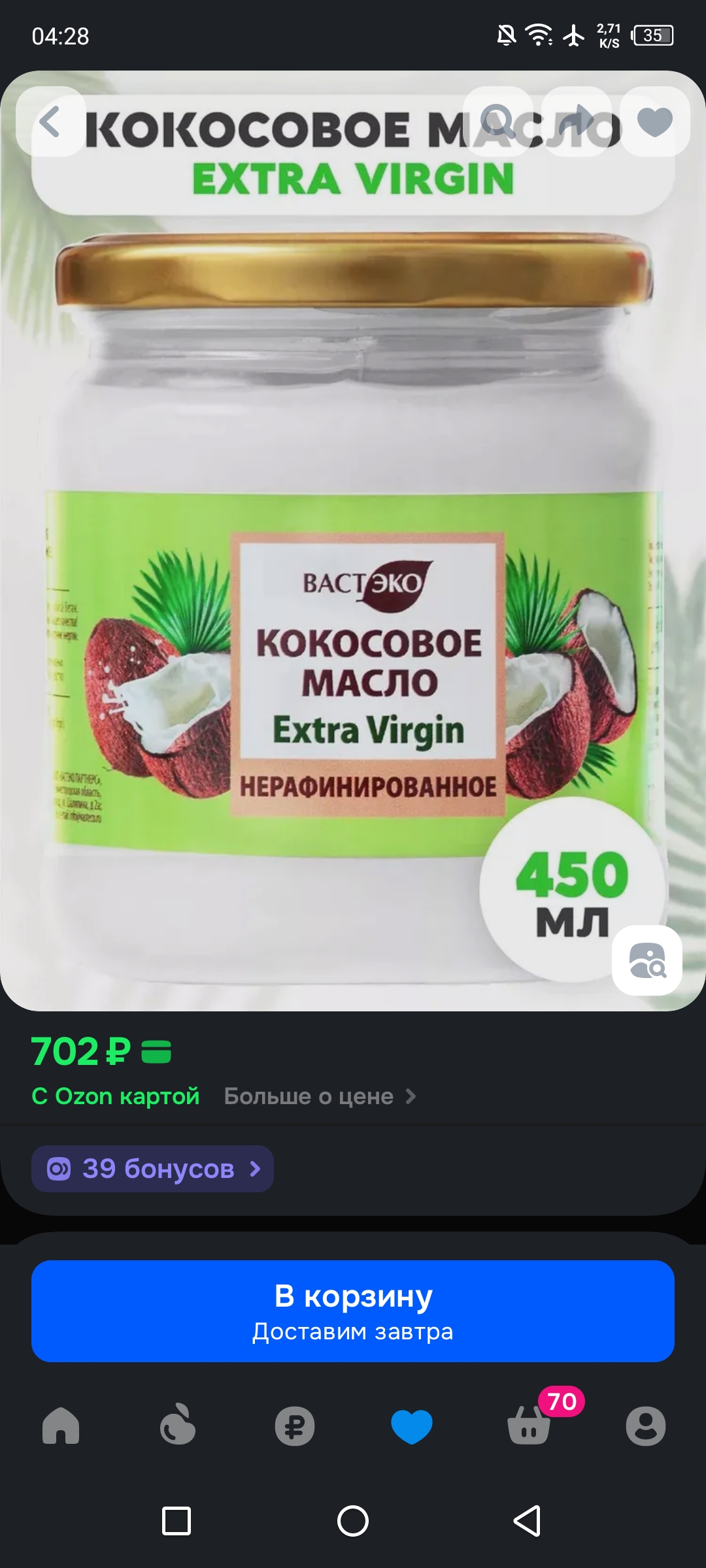Open the coconut oil product photo
The height and width of the screenshot is (1568, 706).
coord(353,541)
